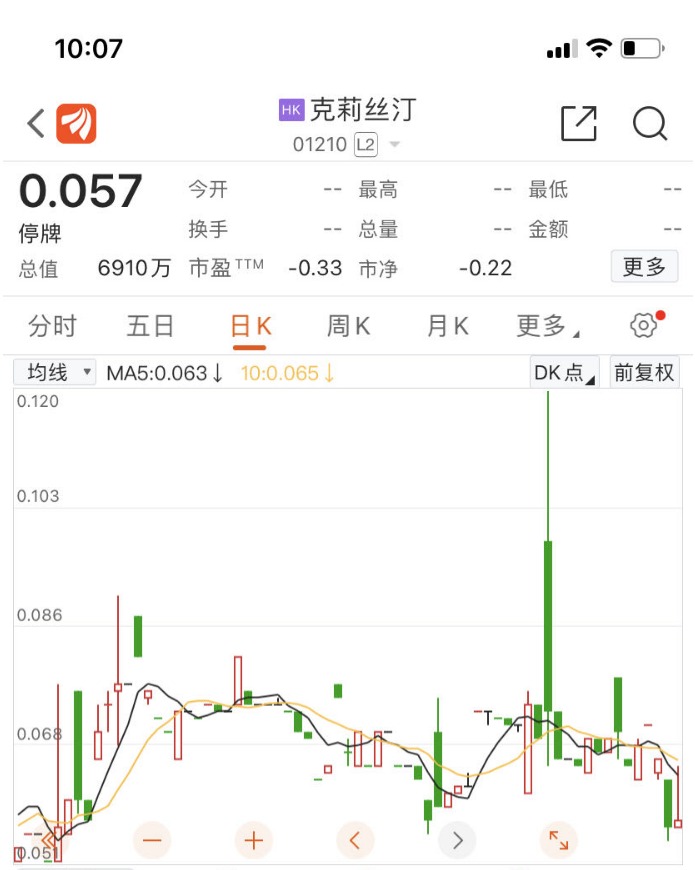Viewport: 695px width, 870px height.
Task: Switch to the 周K chart tab
Action: tap(348, 326)
